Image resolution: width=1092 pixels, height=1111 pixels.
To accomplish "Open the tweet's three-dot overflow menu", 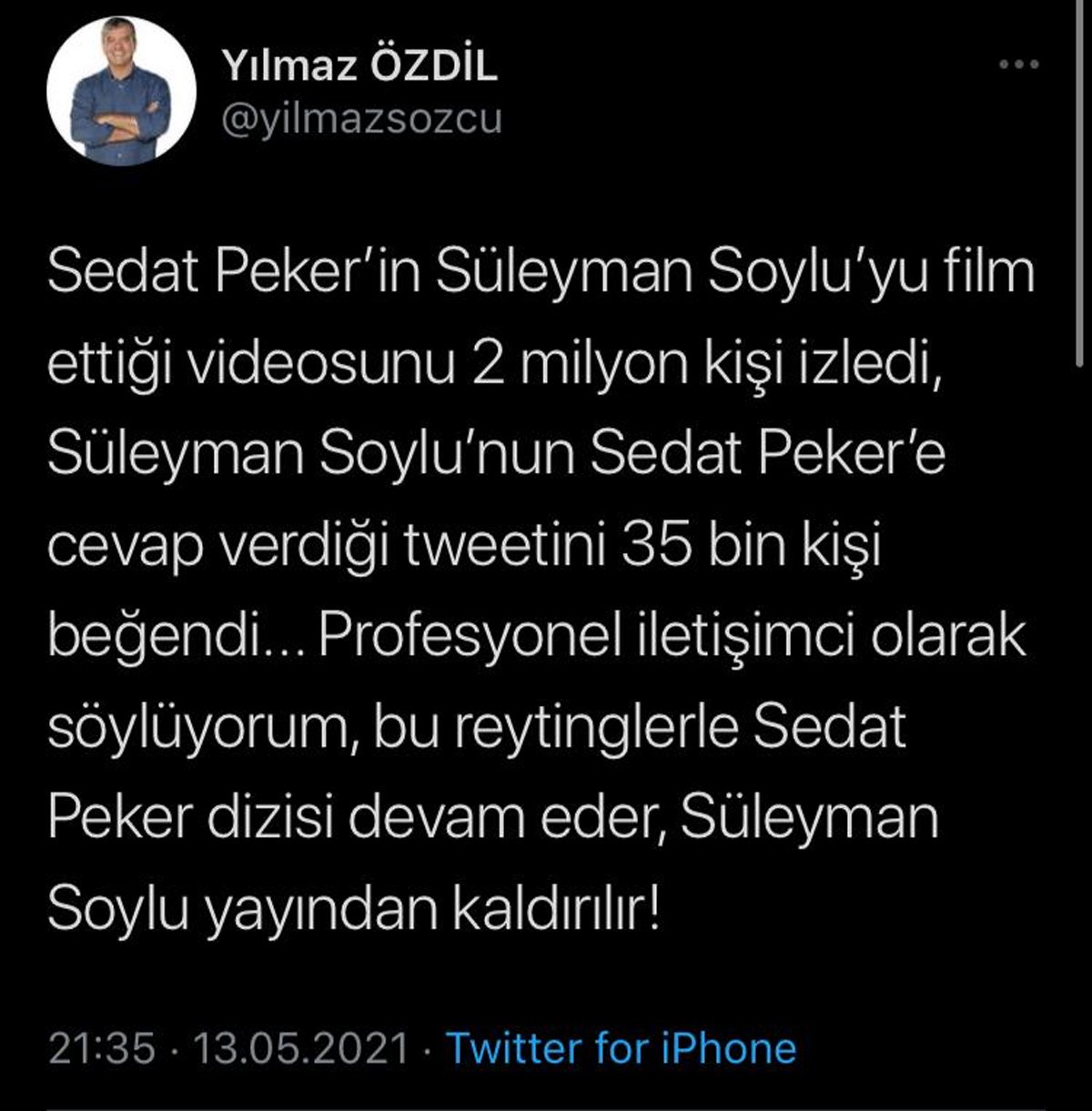I will pyautogui.click(x=1018, y=65).
